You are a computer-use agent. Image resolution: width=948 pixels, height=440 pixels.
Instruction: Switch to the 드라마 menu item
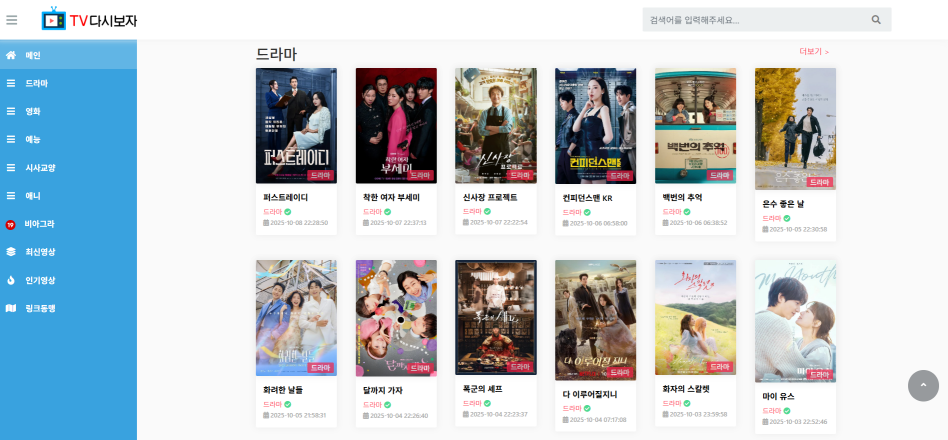coord(36,83)
